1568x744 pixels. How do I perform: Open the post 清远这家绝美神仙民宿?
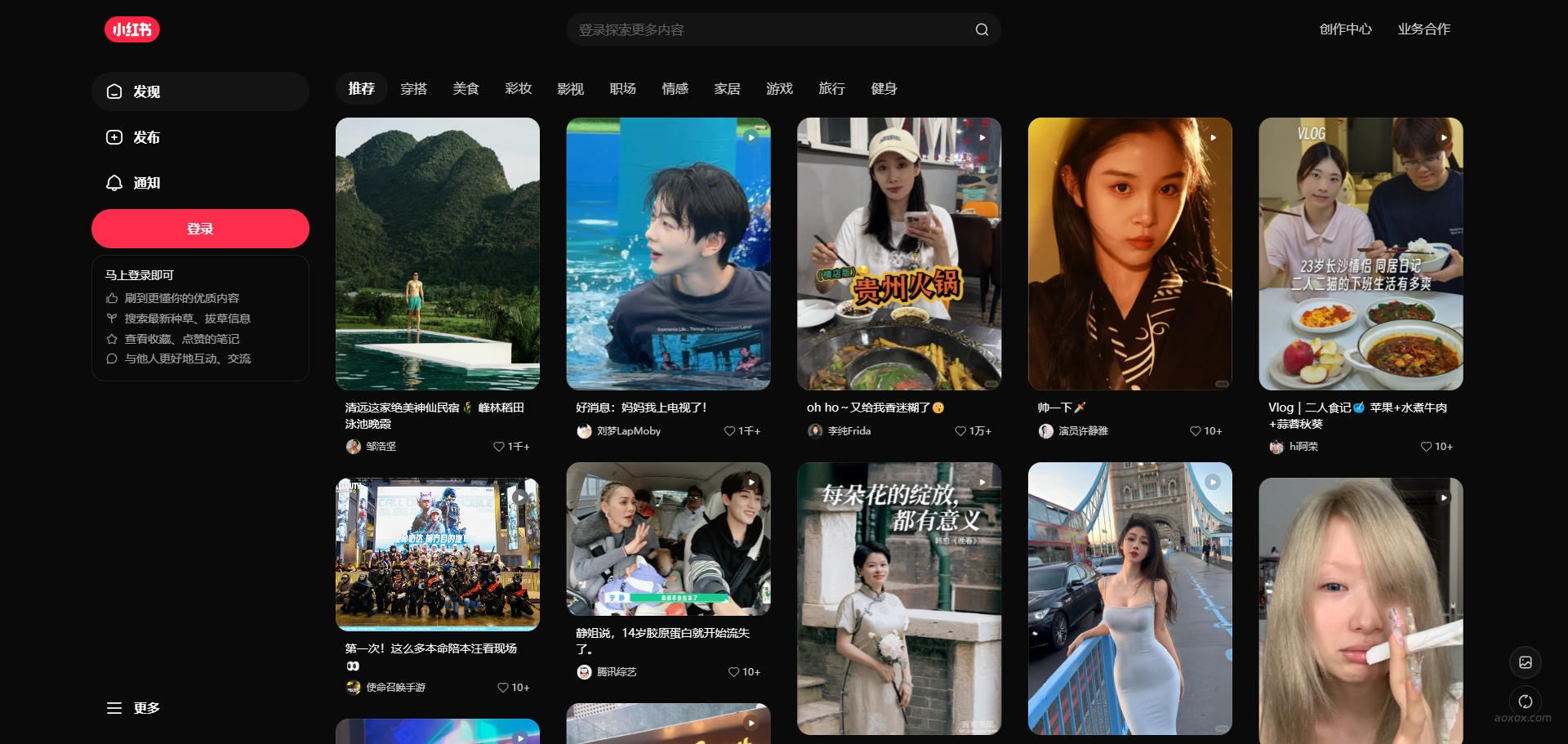(437, 253)
